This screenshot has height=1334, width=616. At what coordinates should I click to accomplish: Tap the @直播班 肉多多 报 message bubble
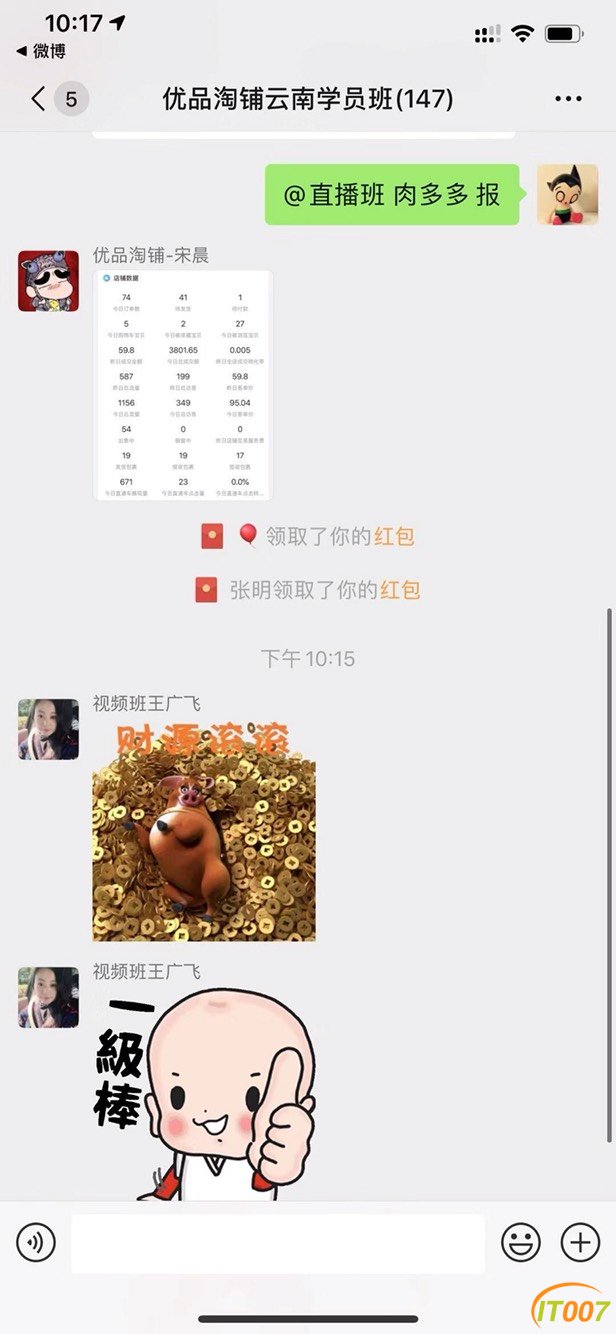click(392, 195)
